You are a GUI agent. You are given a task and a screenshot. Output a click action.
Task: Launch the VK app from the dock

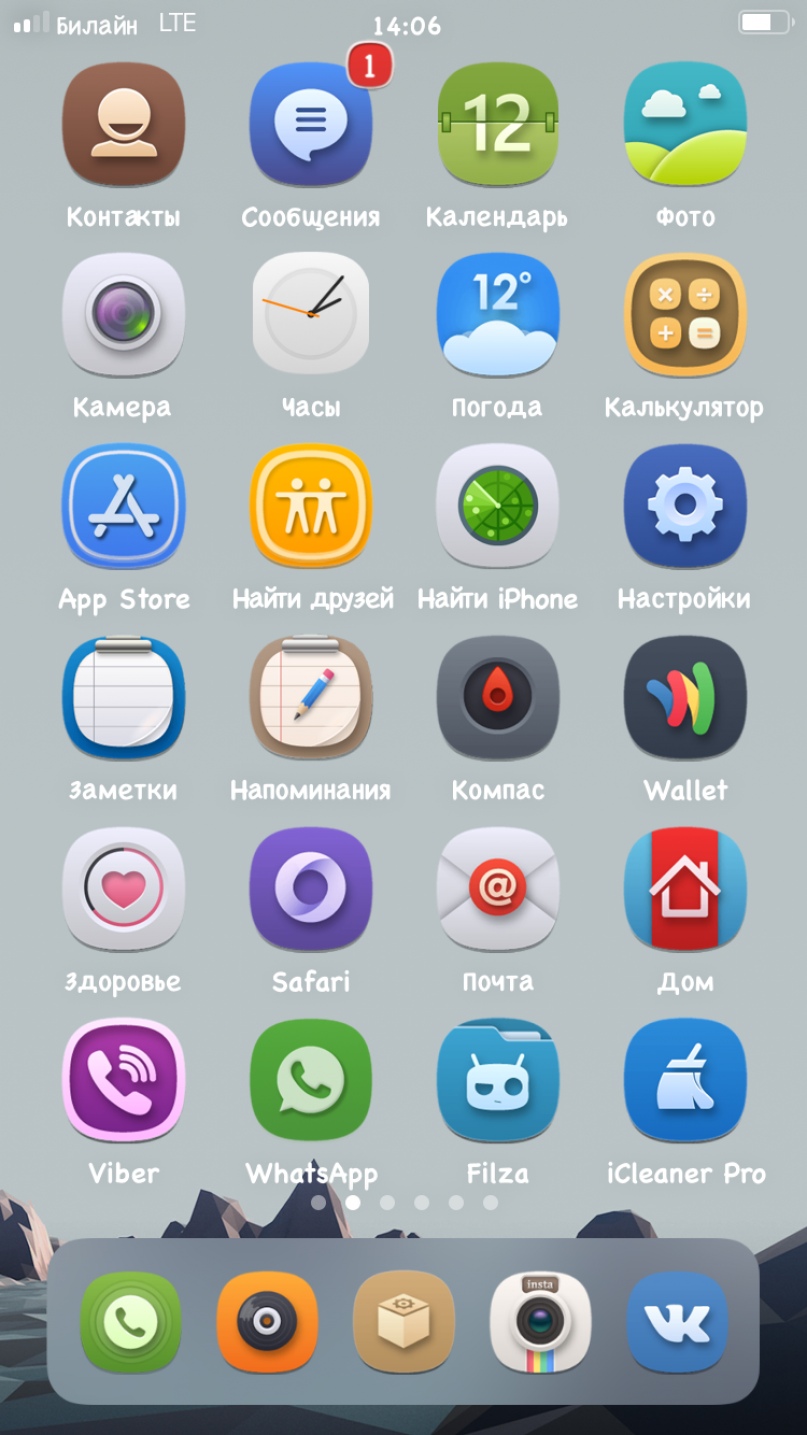[x=677, y=1322]
